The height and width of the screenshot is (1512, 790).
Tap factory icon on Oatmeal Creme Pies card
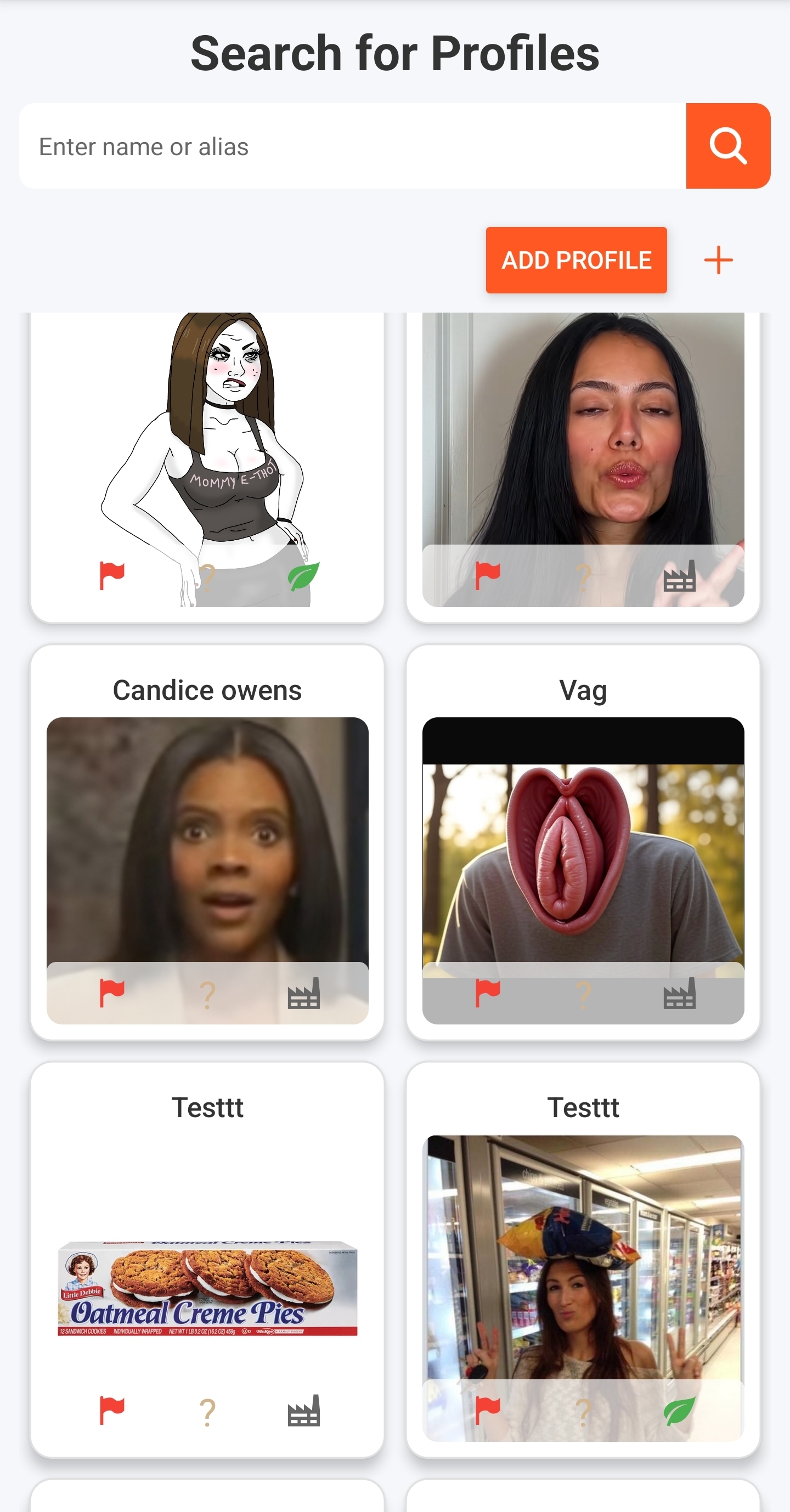304,1411
